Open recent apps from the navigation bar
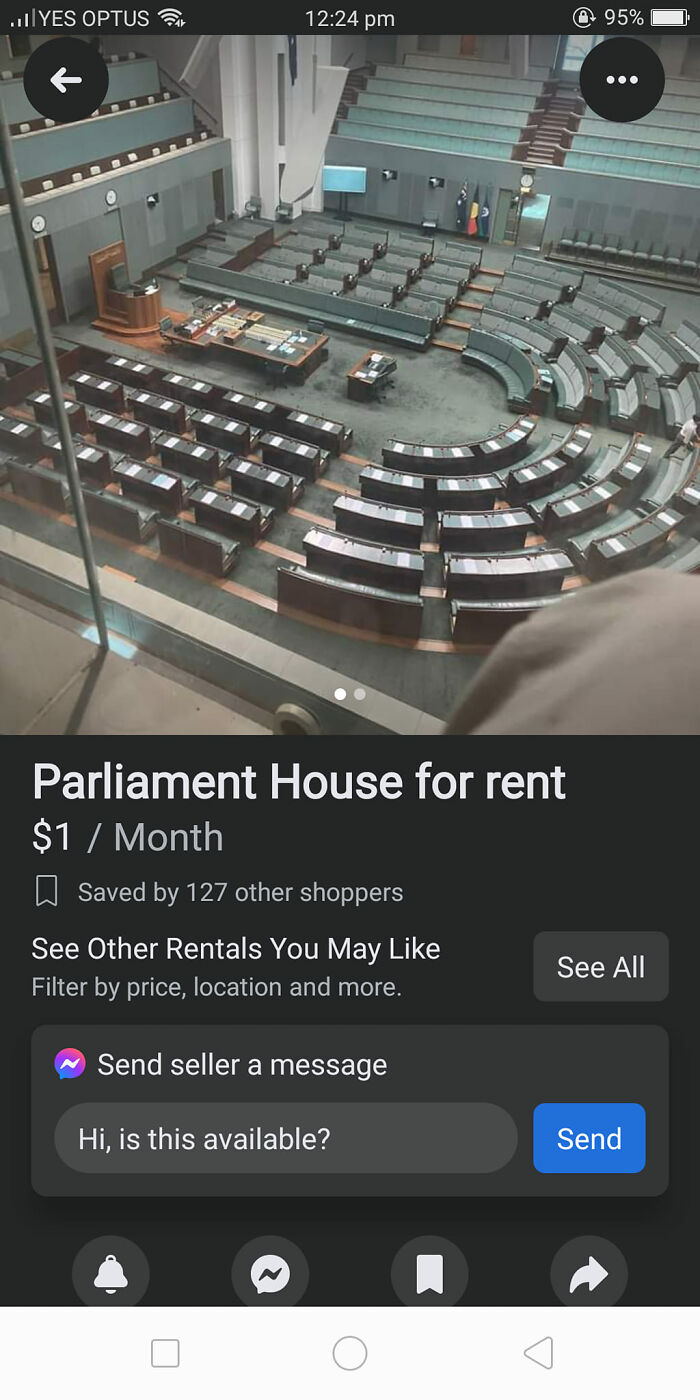 click(x=165, y=1353)
